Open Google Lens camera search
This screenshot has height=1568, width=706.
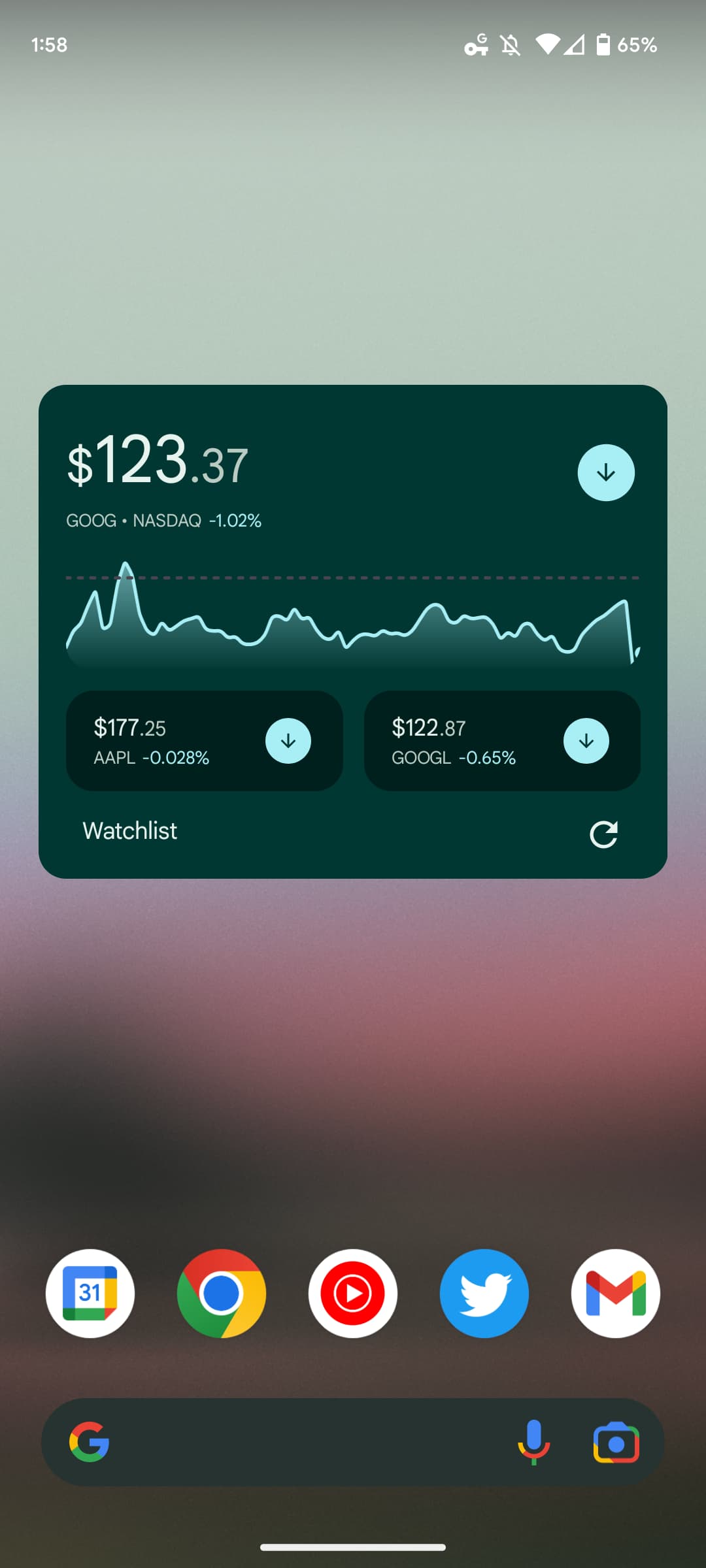(x=616, y=1442)
